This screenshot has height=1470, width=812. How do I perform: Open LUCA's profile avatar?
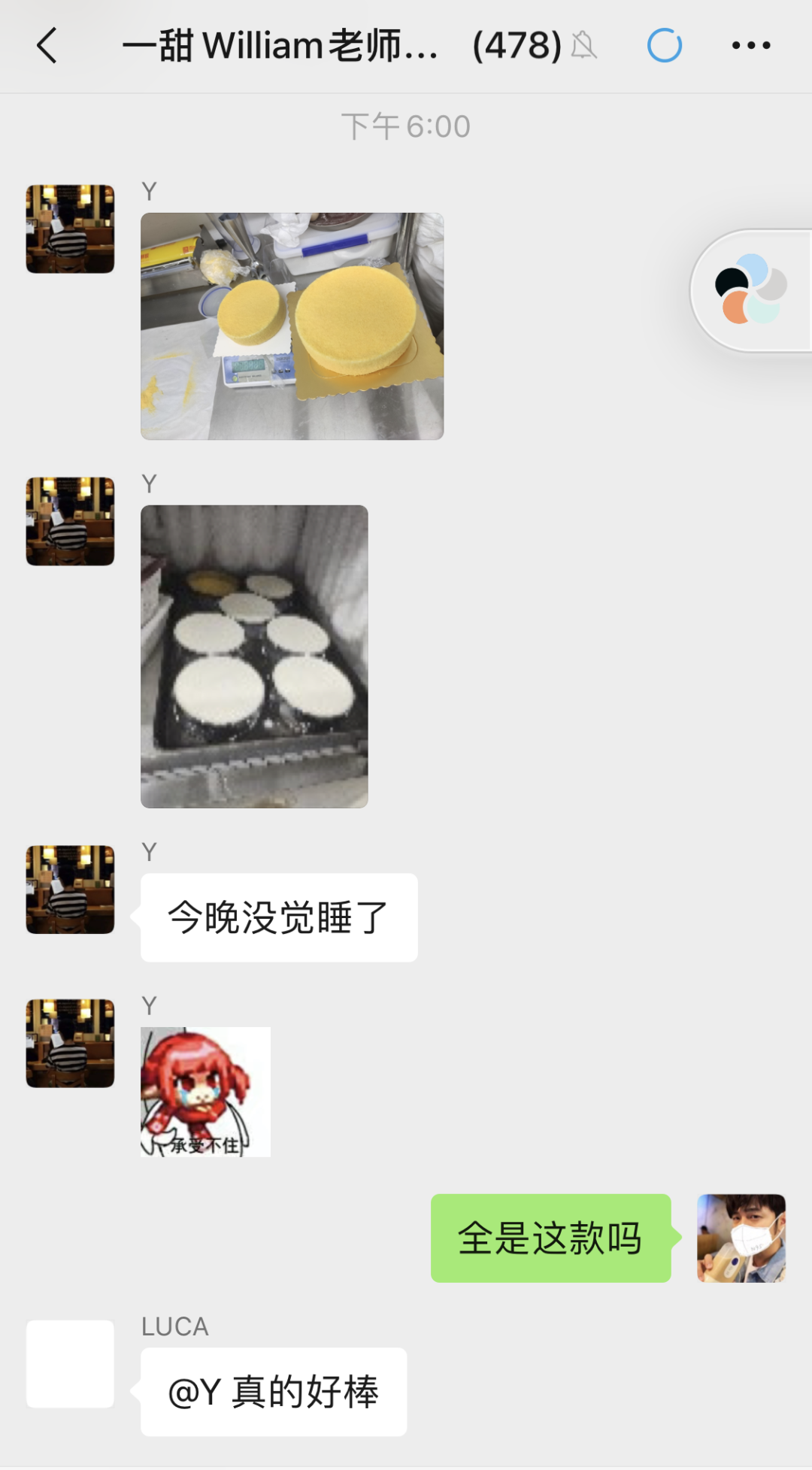[x=70, y=1363]
